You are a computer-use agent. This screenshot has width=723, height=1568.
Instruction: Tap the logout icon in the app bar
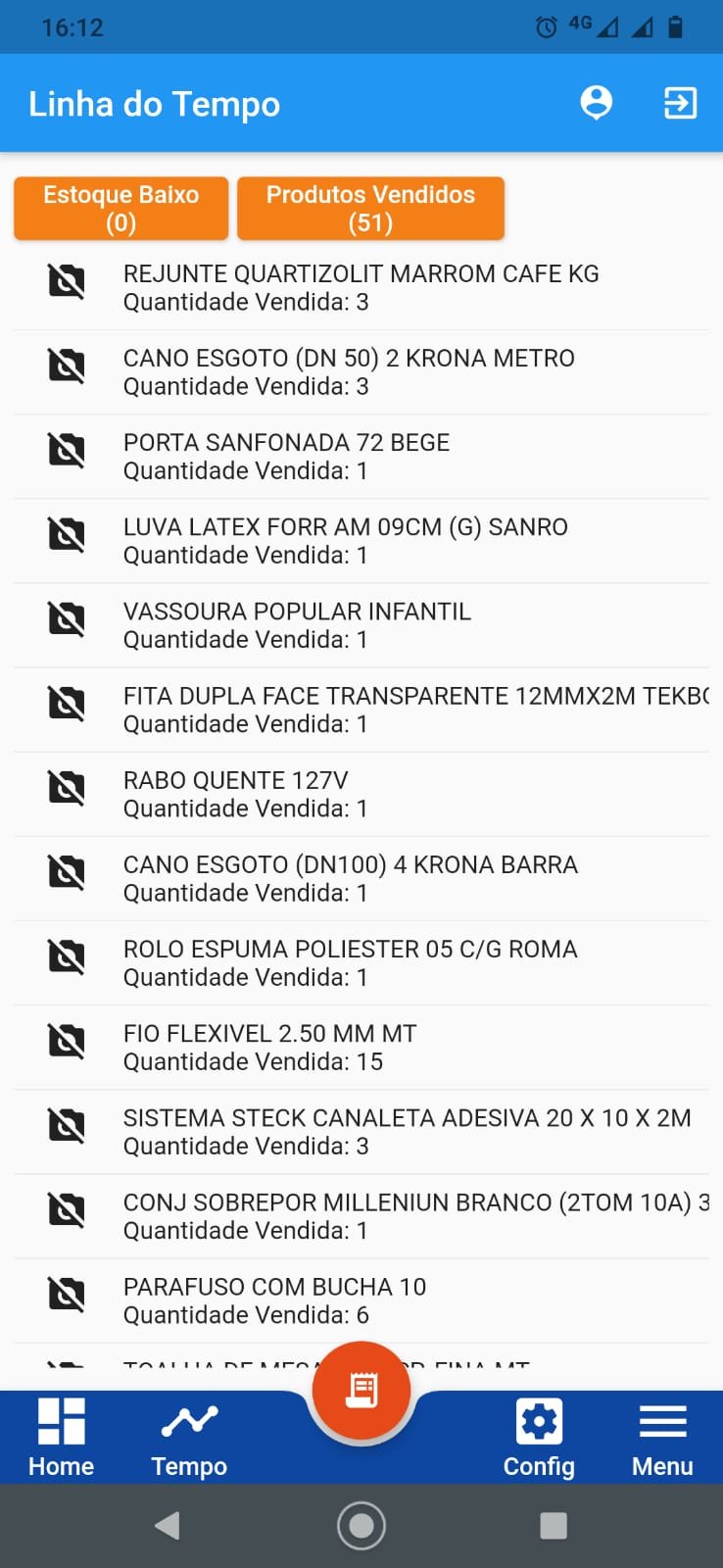tap(680, 103)
